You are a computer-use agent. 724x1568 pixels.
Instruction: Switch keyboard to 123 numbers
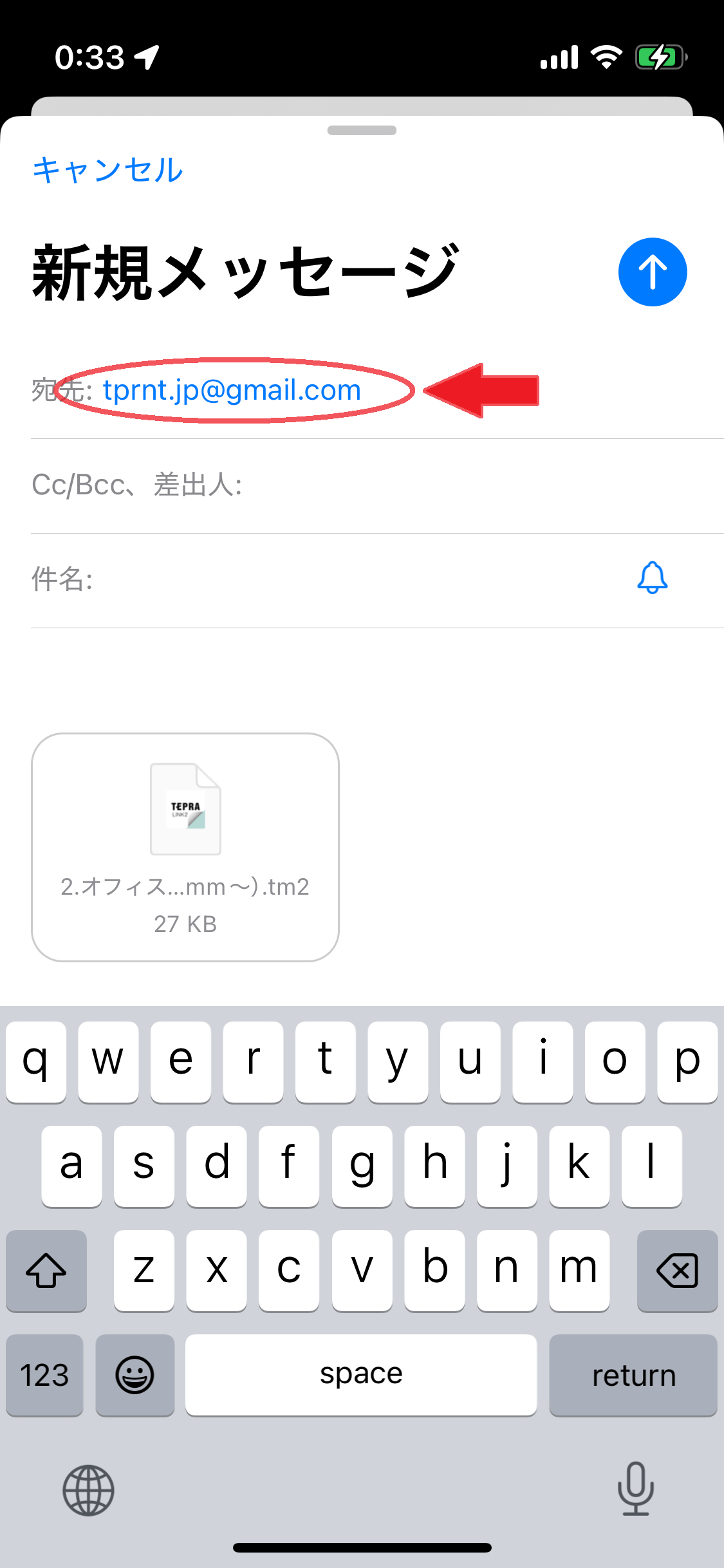pos(44,1375)
